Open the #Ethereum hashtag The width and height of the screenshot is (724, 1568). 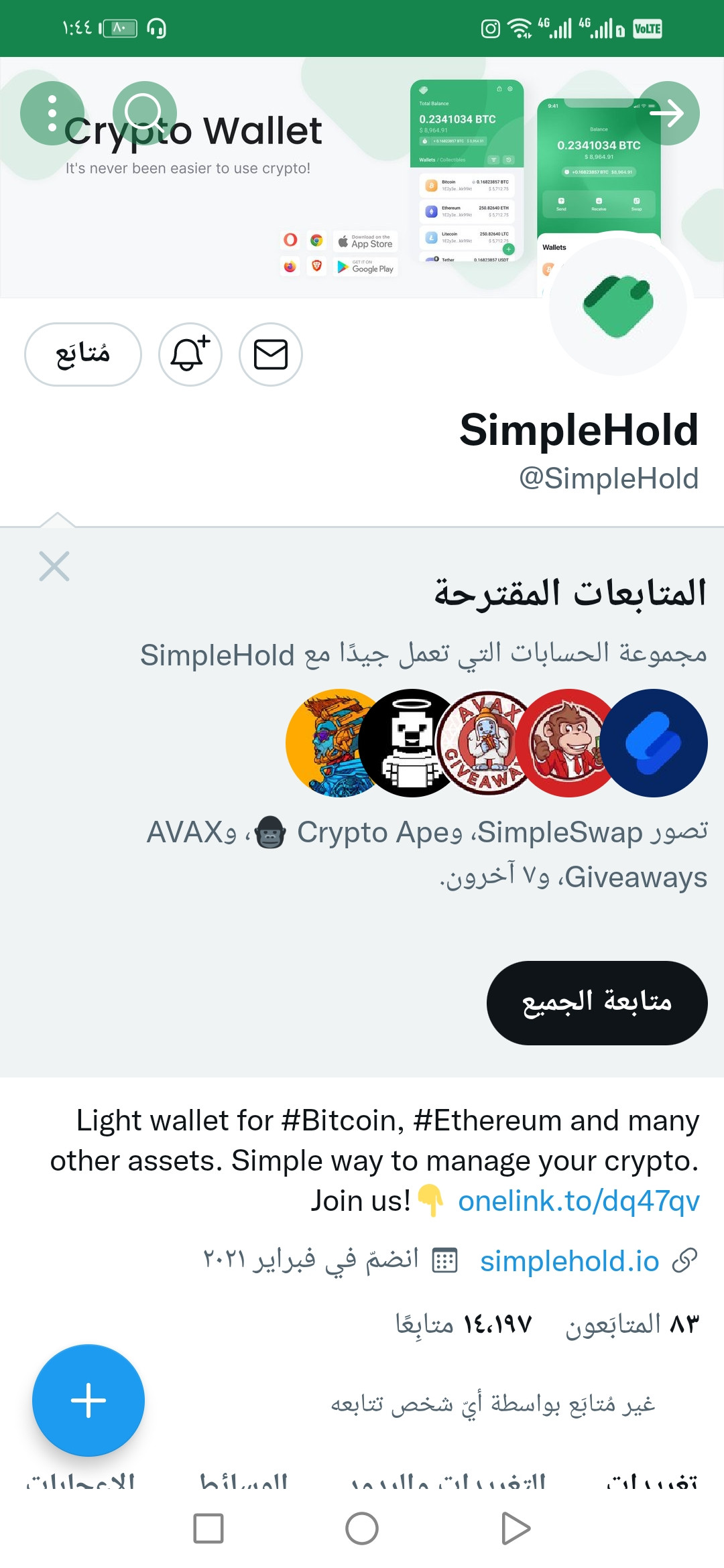pyautogui.click(x=487, y=1120)
